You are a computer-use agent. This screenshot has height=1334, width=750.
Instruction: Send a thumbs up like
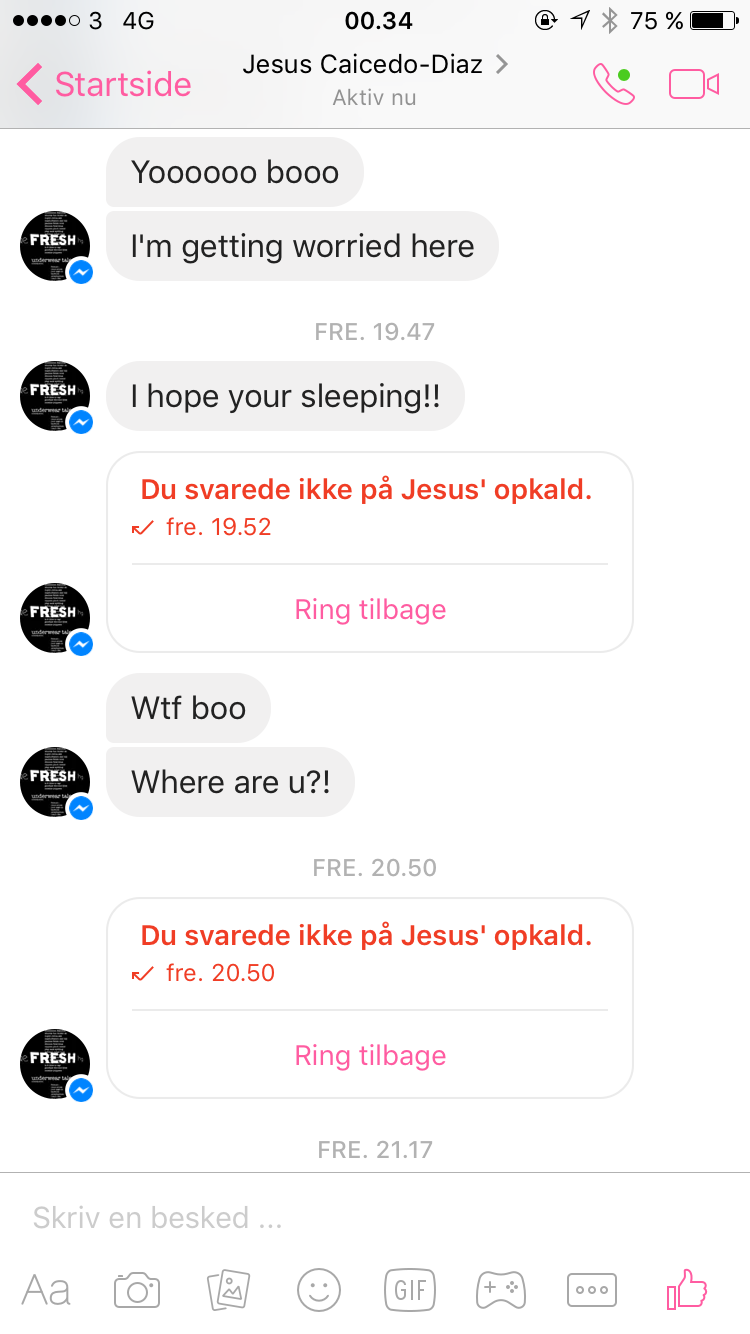pos(687,1289)
